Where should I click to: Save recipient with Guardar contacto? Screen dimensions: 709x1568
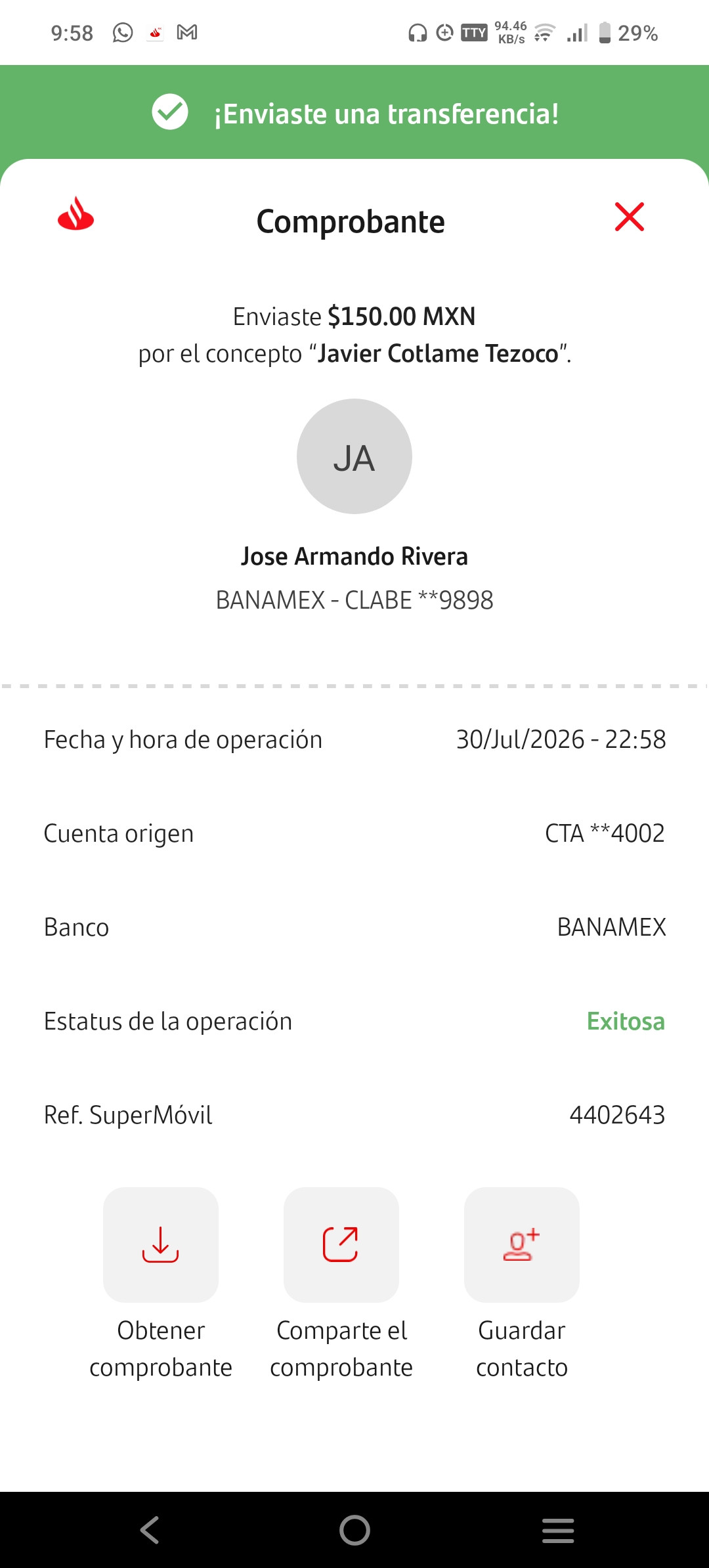[522, 1244]
